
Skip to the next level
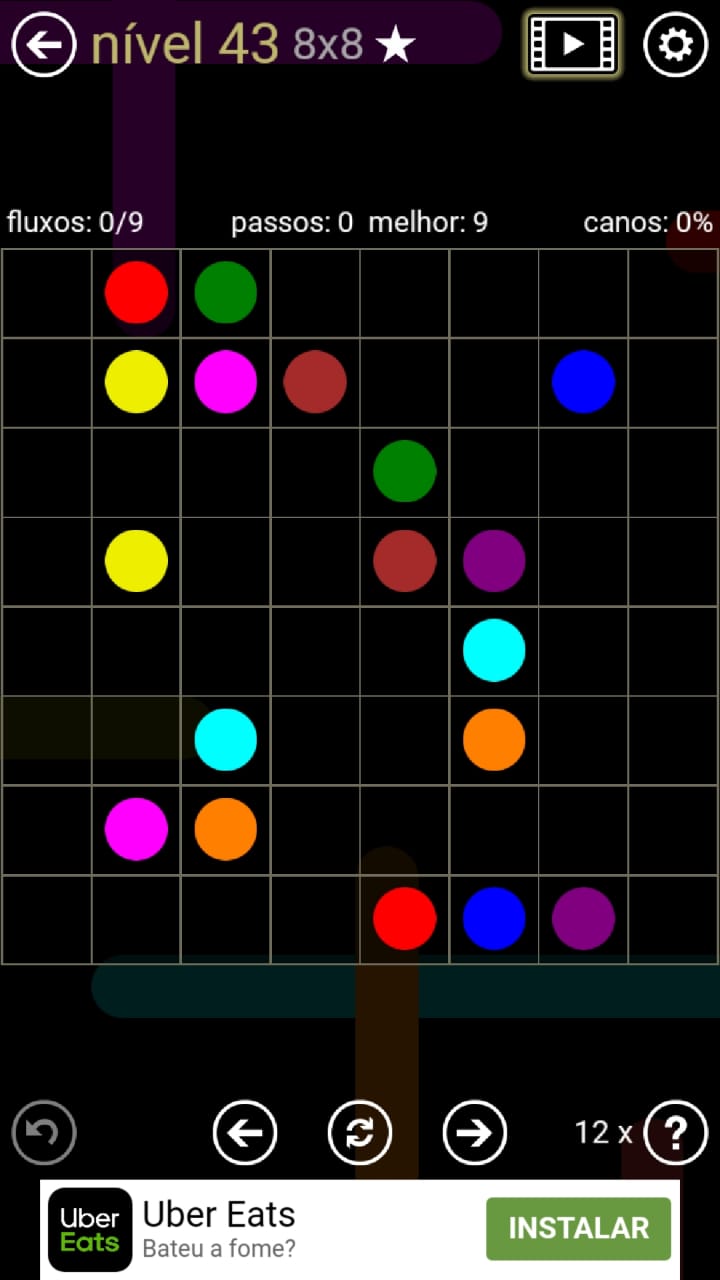pos(474,1132)
